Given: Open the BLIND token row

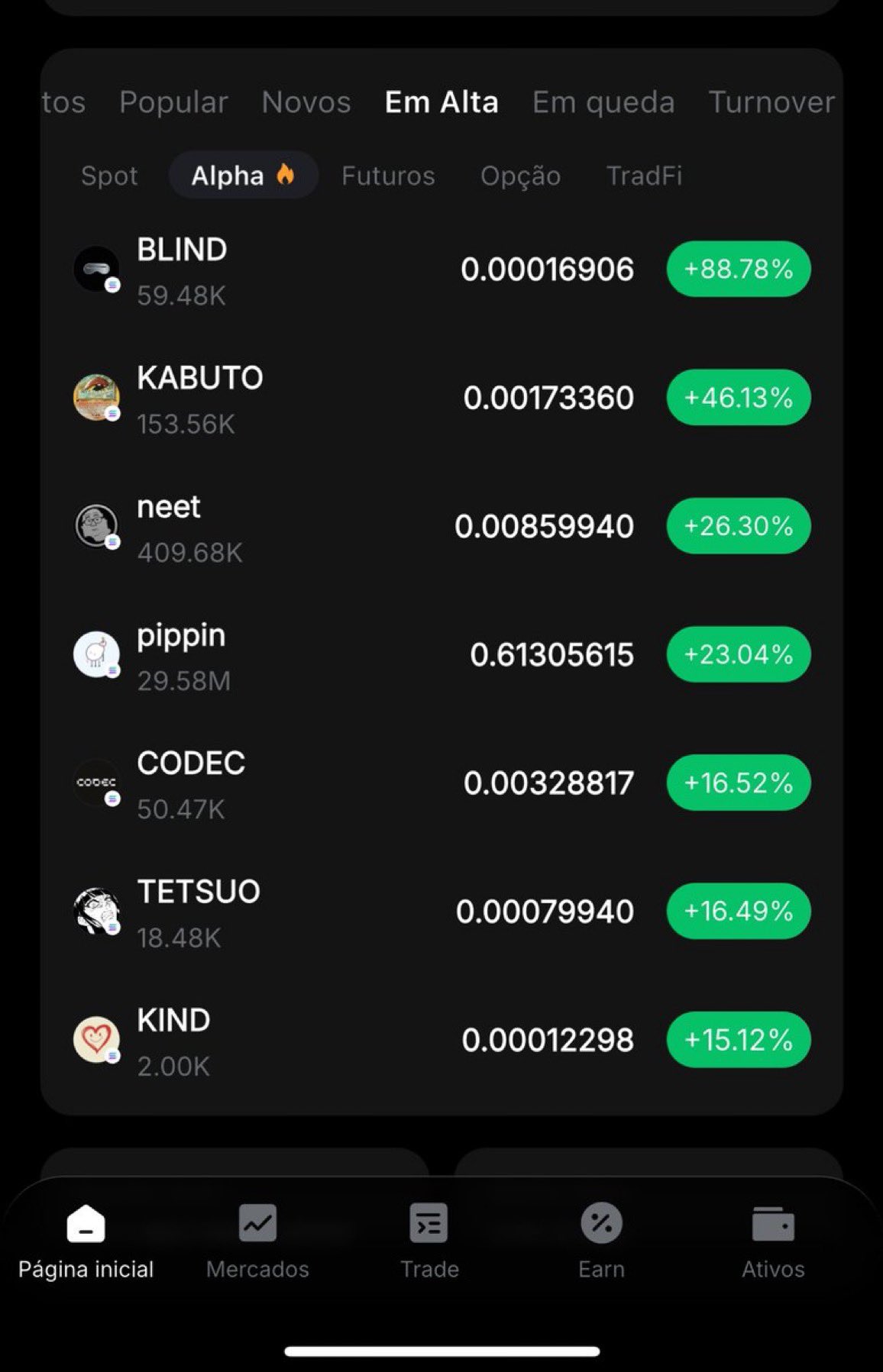Looking at the screenshot, I should [441, 270].
